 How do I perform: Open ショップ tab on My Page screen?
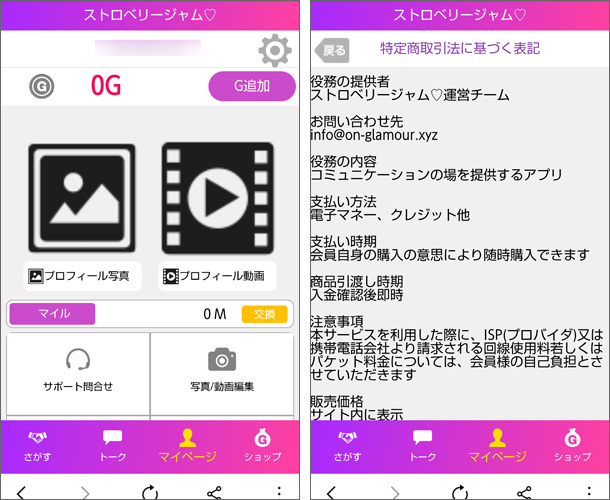tap(263, 445)
